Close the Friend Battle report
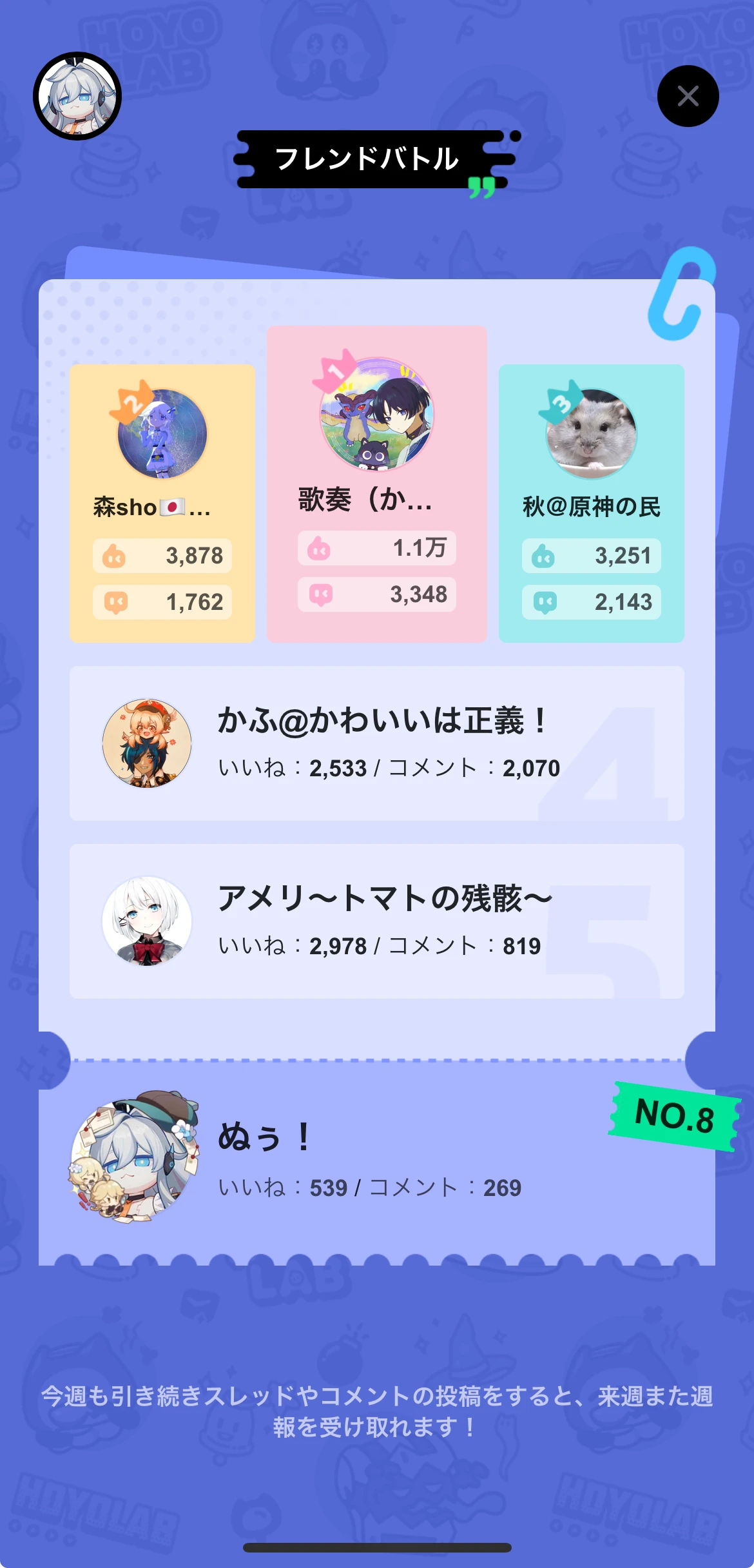 pos(688,96)
